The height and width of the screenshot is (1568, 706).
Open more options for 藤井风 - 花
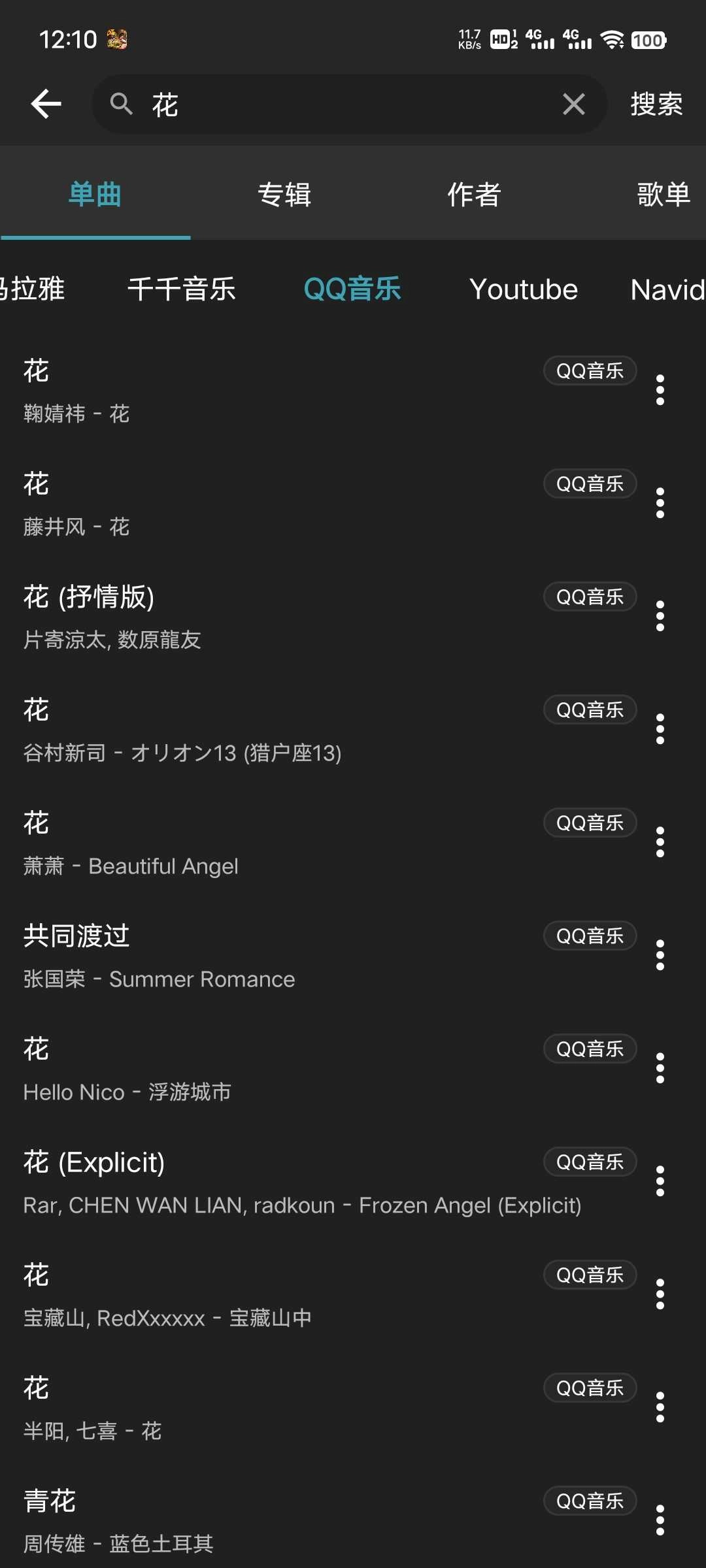pyautogui.click(x=660, y=503)
